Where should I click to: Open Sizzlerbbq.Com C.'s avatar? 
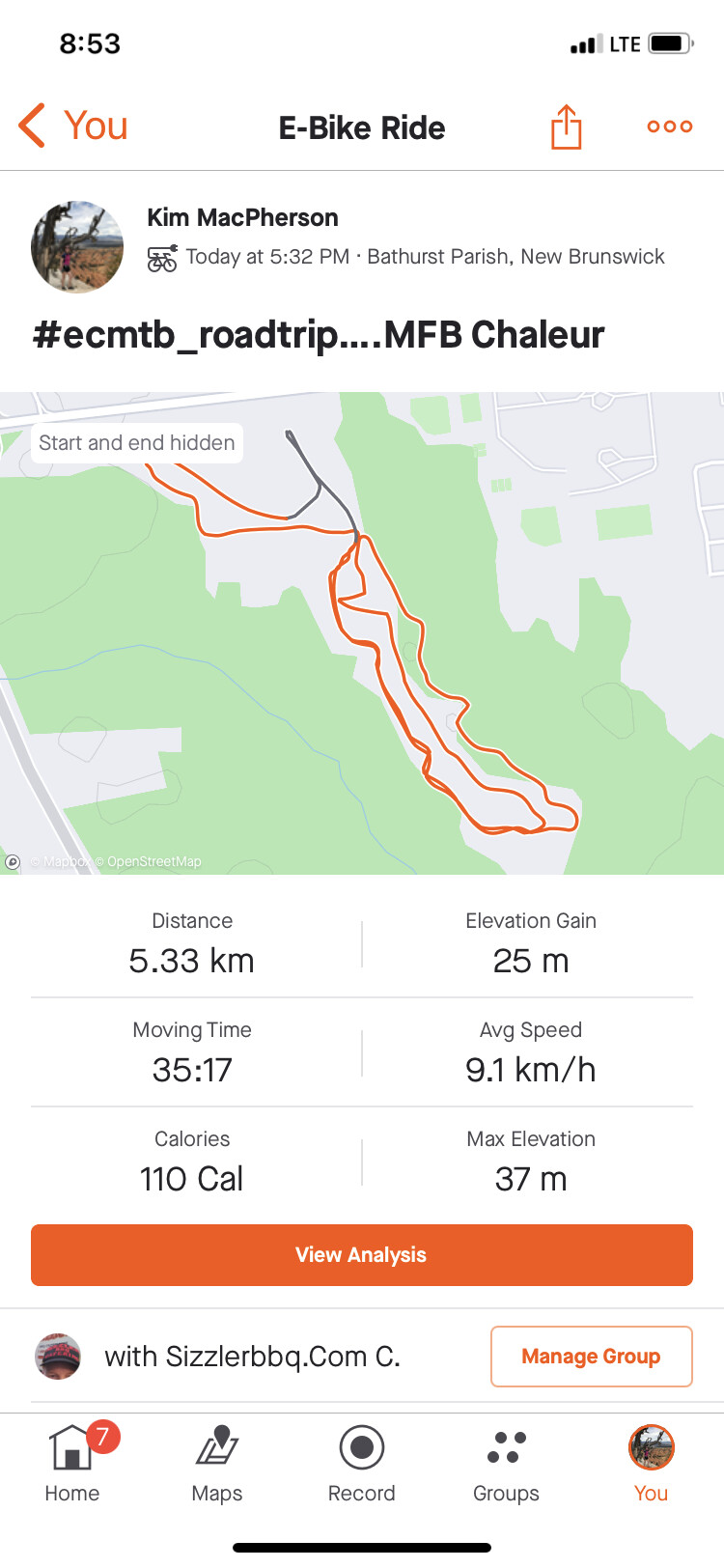click(x=58, y=1356)
